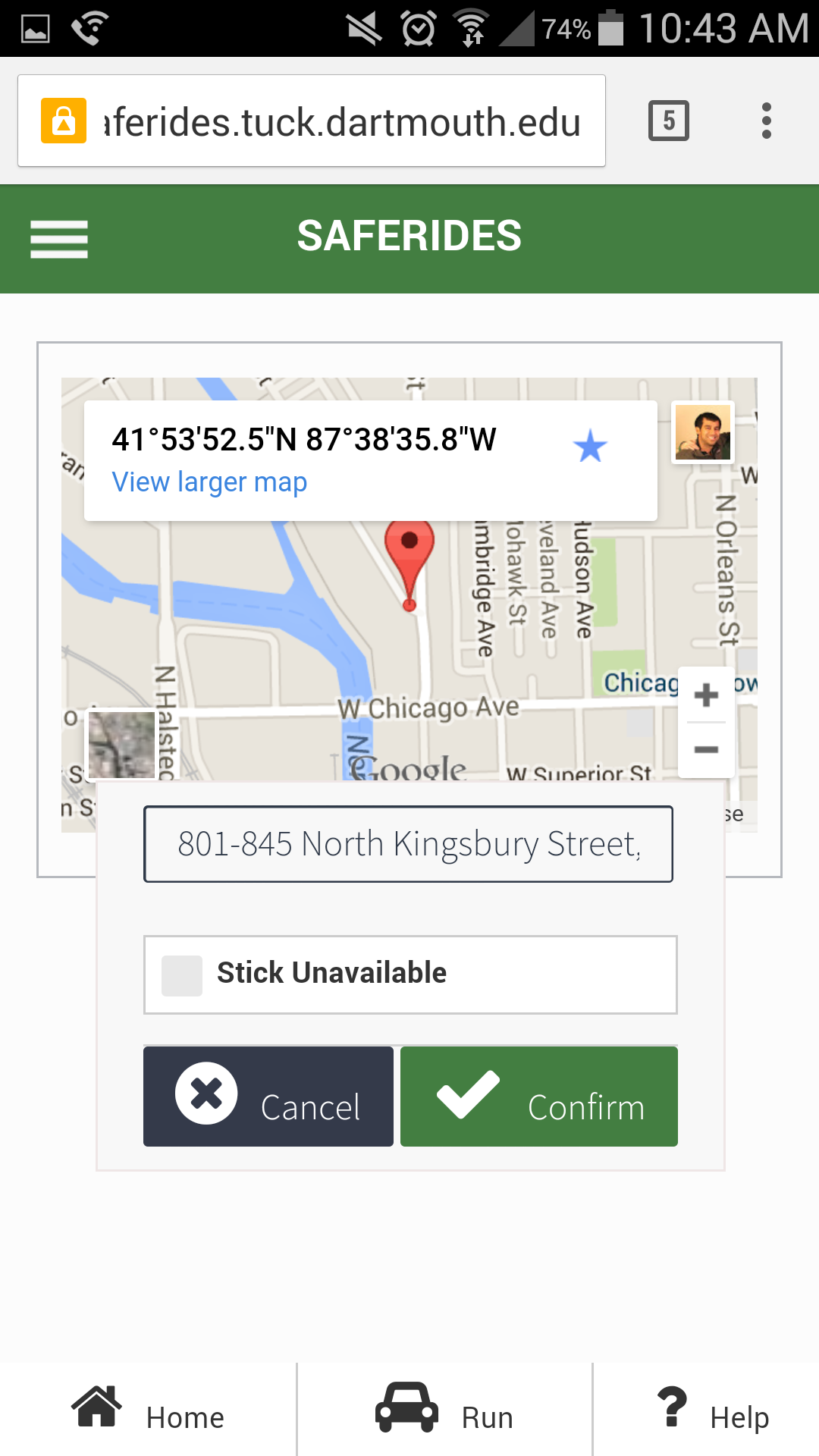Save location with the star icon
The height and width of the screenshot is (1456, 819).
(590, 446)
